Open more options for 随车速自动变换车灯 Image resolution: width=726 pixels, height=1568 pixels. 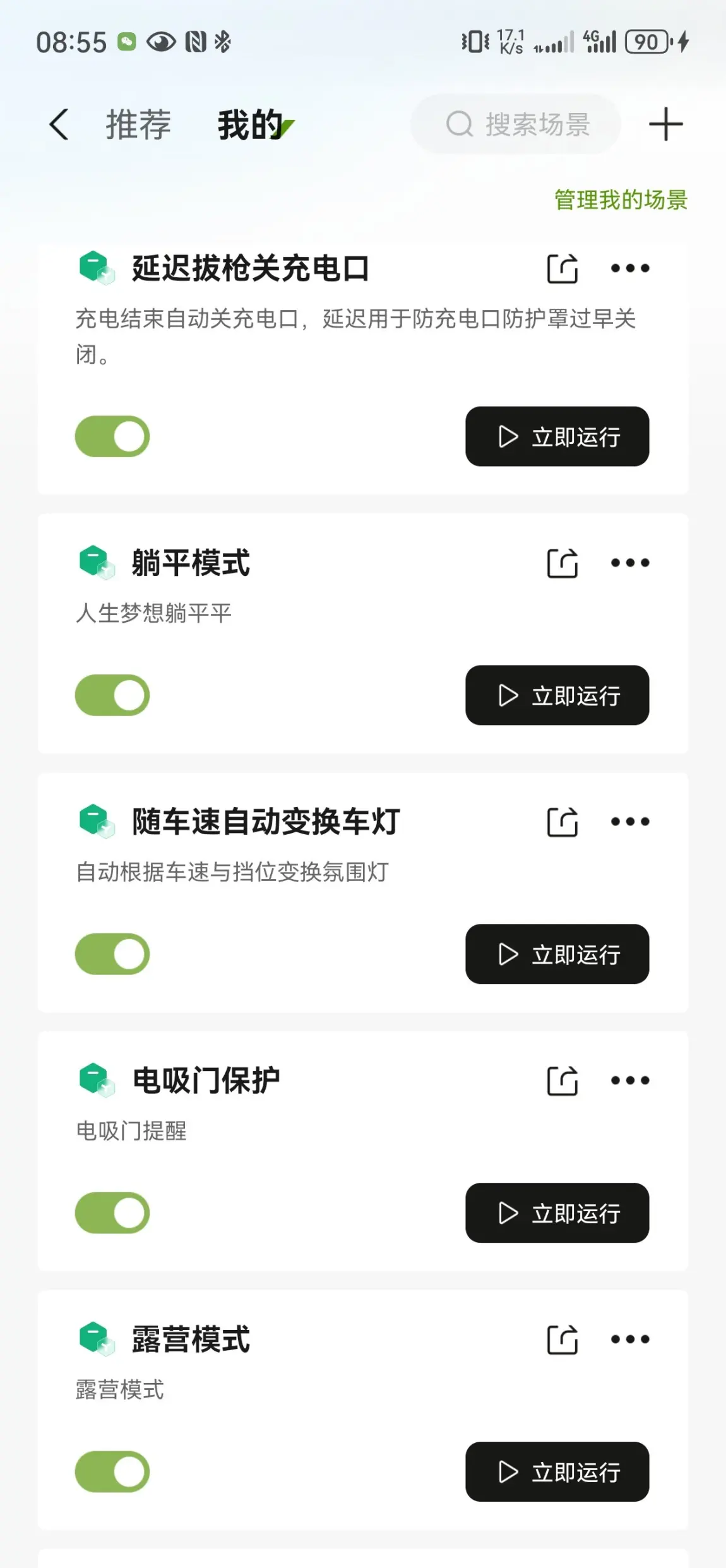[629, 822]
